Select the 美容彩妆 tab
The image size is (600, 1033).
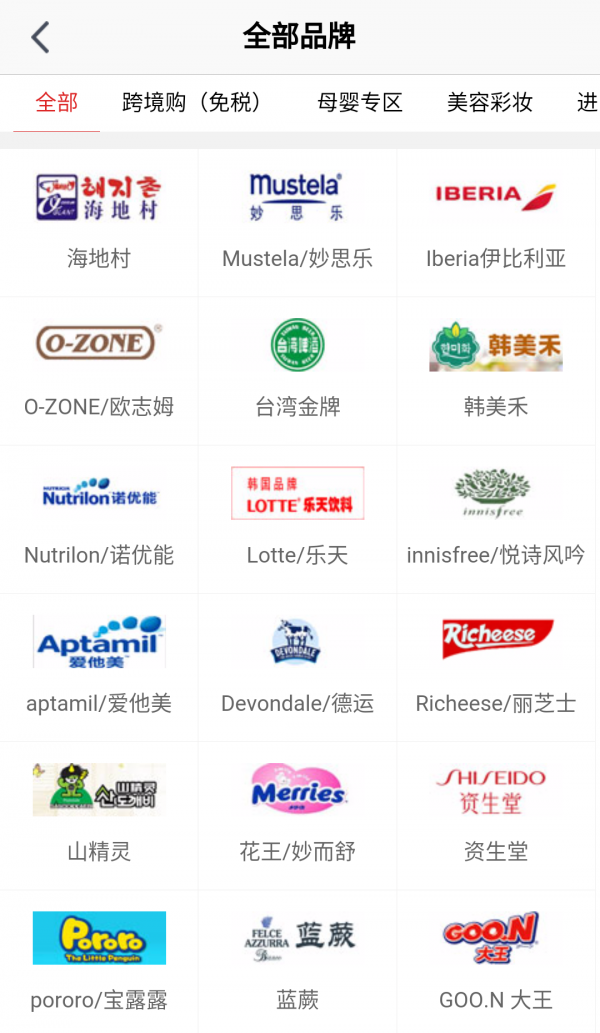tap(490, 102)
